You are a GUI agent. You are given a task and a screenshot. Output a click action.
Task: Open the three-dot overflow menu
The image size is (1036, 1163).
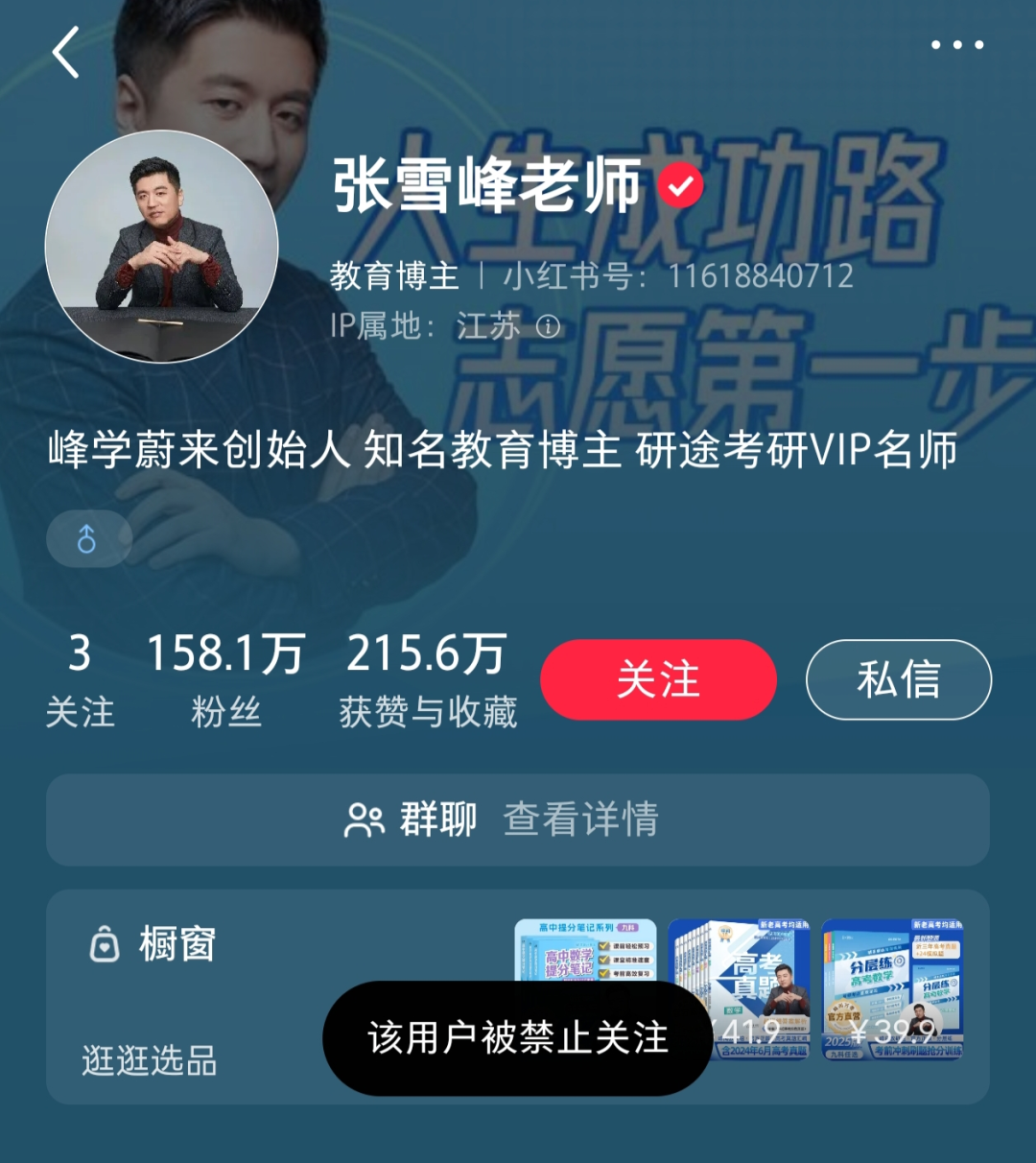957,45
